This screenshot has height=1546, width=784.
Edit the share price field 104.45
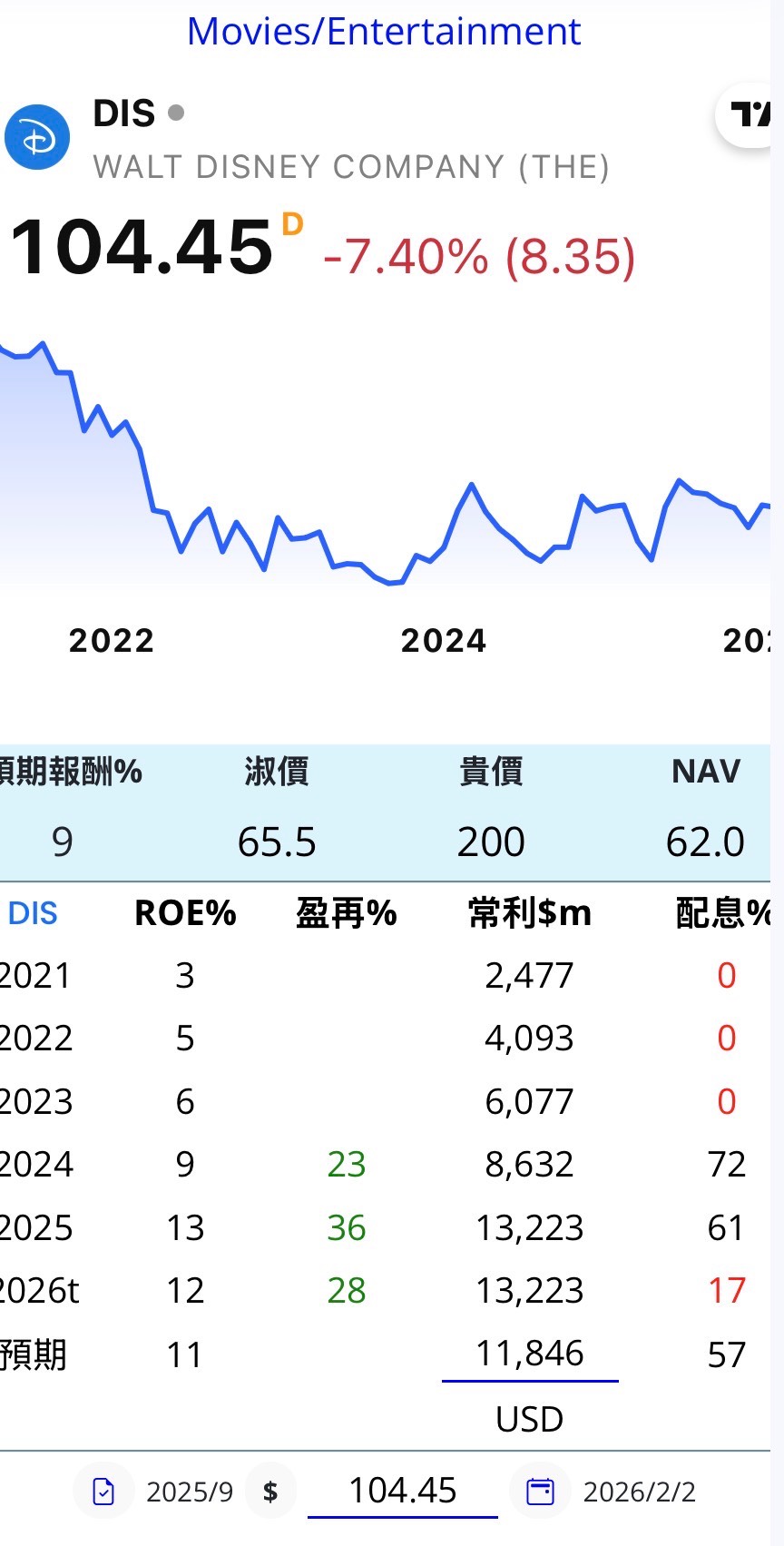(x=403, y=1491)
